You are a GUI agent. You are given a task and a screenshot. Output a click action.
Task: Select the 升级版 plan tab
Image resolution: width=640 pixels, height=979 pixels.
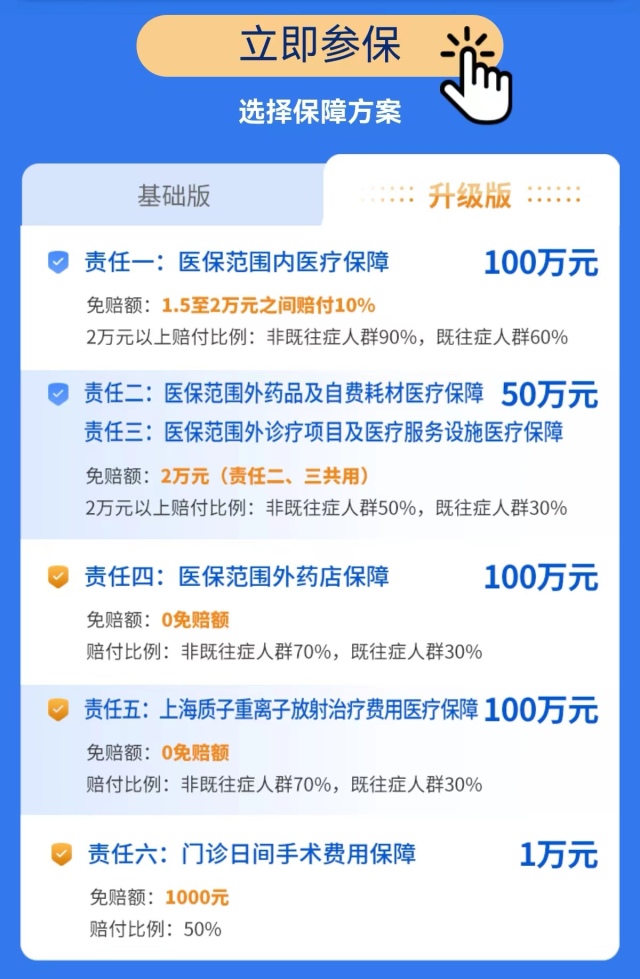point(470,195)
